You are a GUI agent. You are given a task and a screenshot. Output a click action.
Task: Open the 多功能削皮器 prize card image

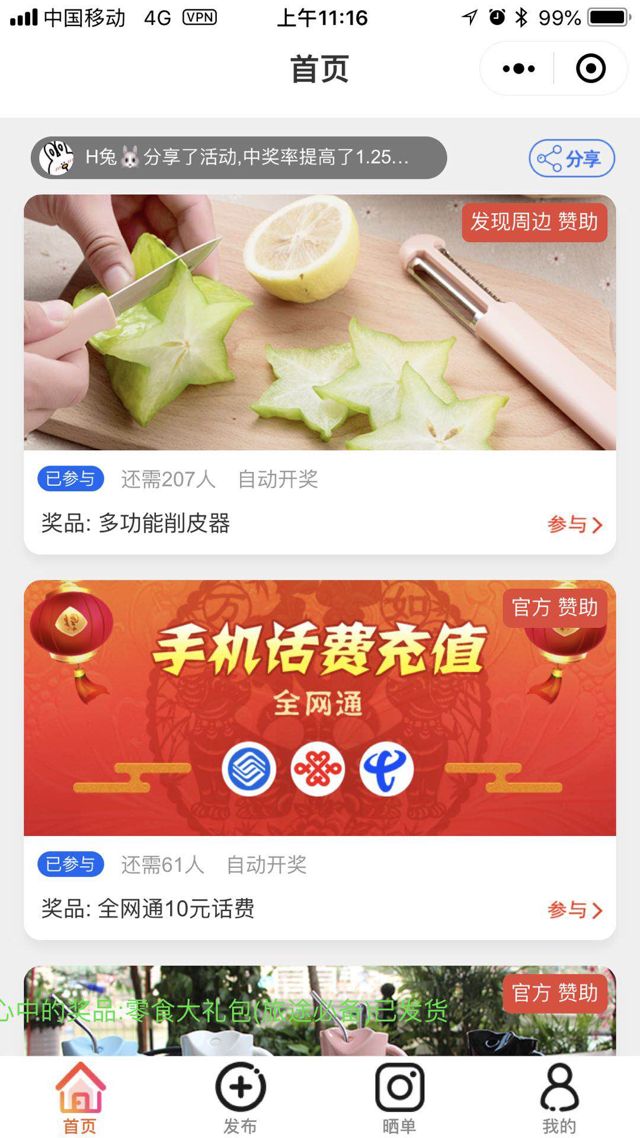320,322
